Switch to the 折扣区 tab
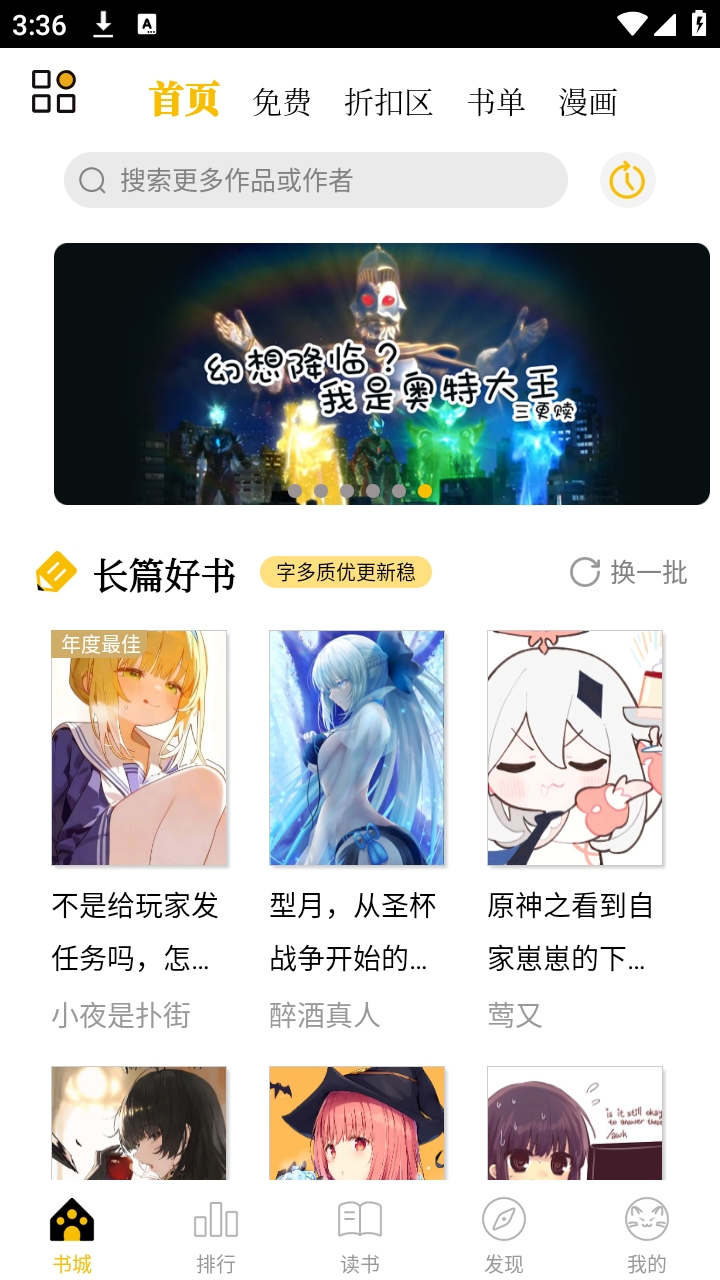720x1280 pixels. (x=388, y=102)
